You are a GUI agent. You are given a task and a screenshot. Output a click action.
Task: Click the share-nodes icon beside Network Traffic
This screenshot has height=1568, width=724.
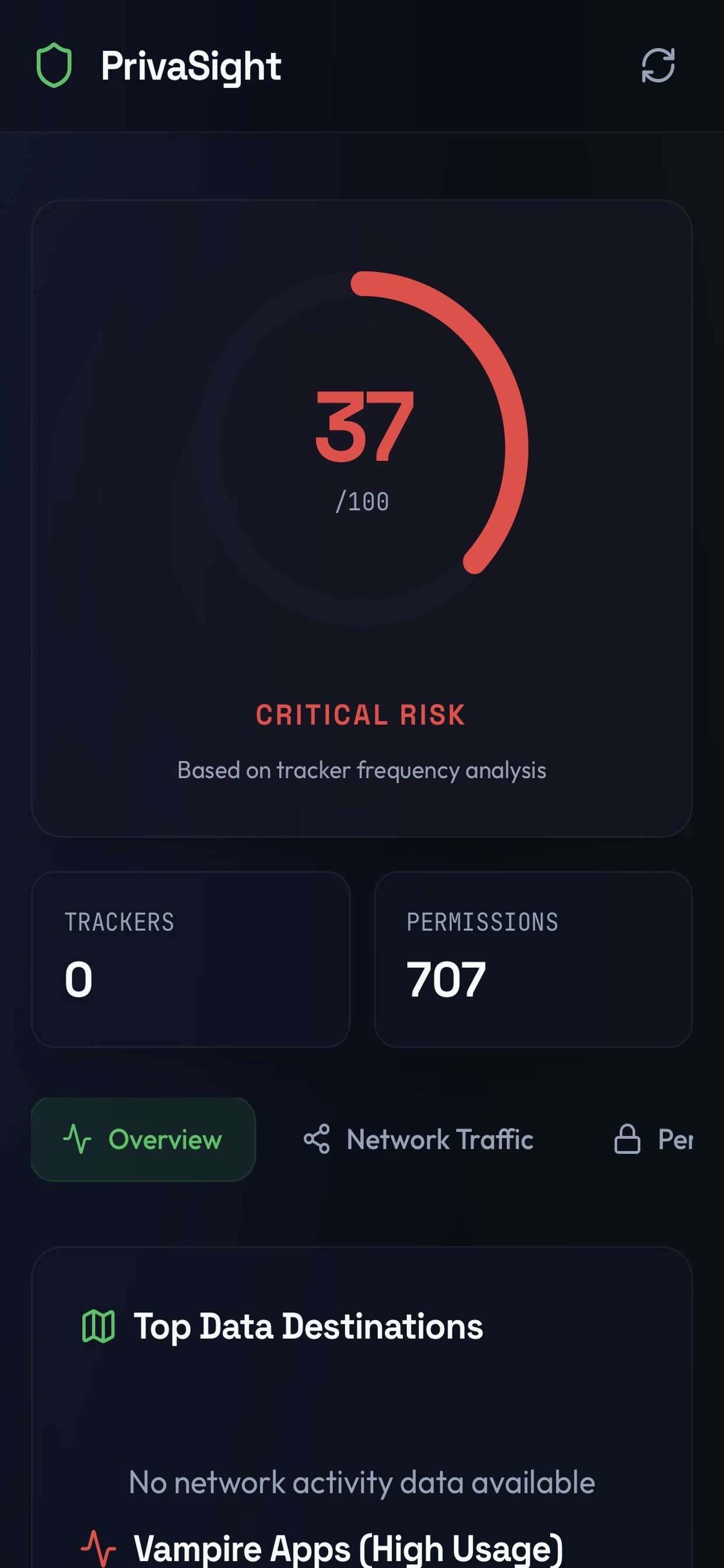[x=319, y=1139]
